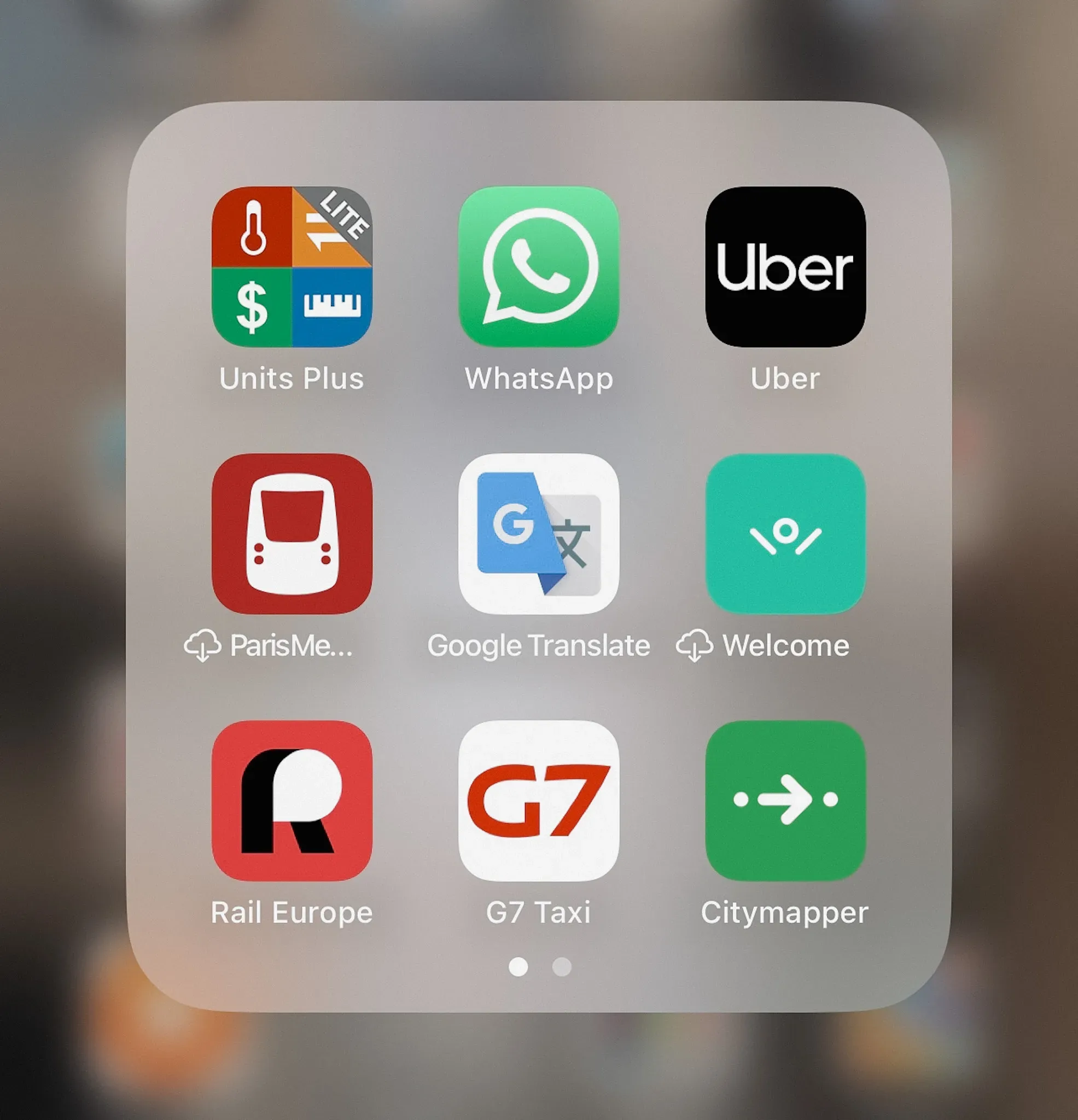This screenshot has width=1078, height=1120.
Task: Open the Rail Europe app
Action: (x=292, y=800)
